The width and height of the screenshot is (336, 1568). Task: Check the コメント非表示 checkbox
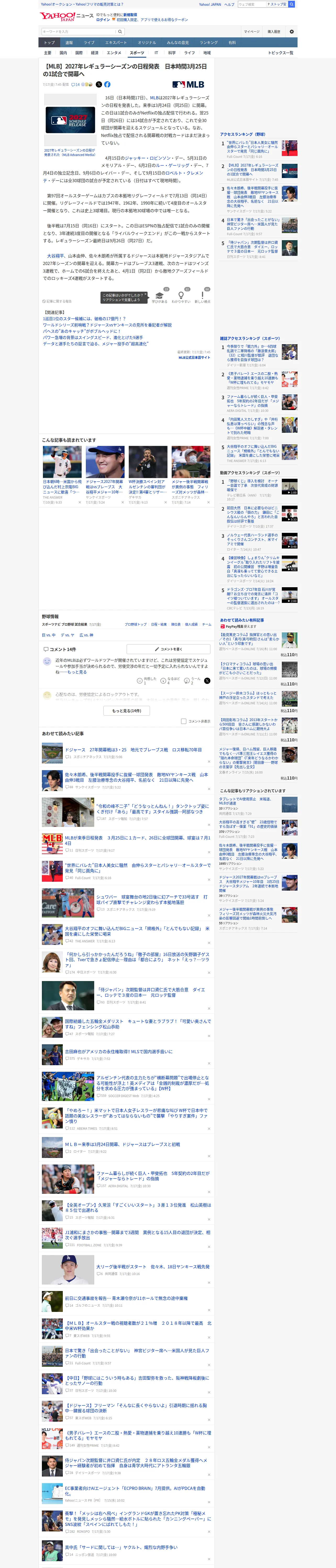183,721
